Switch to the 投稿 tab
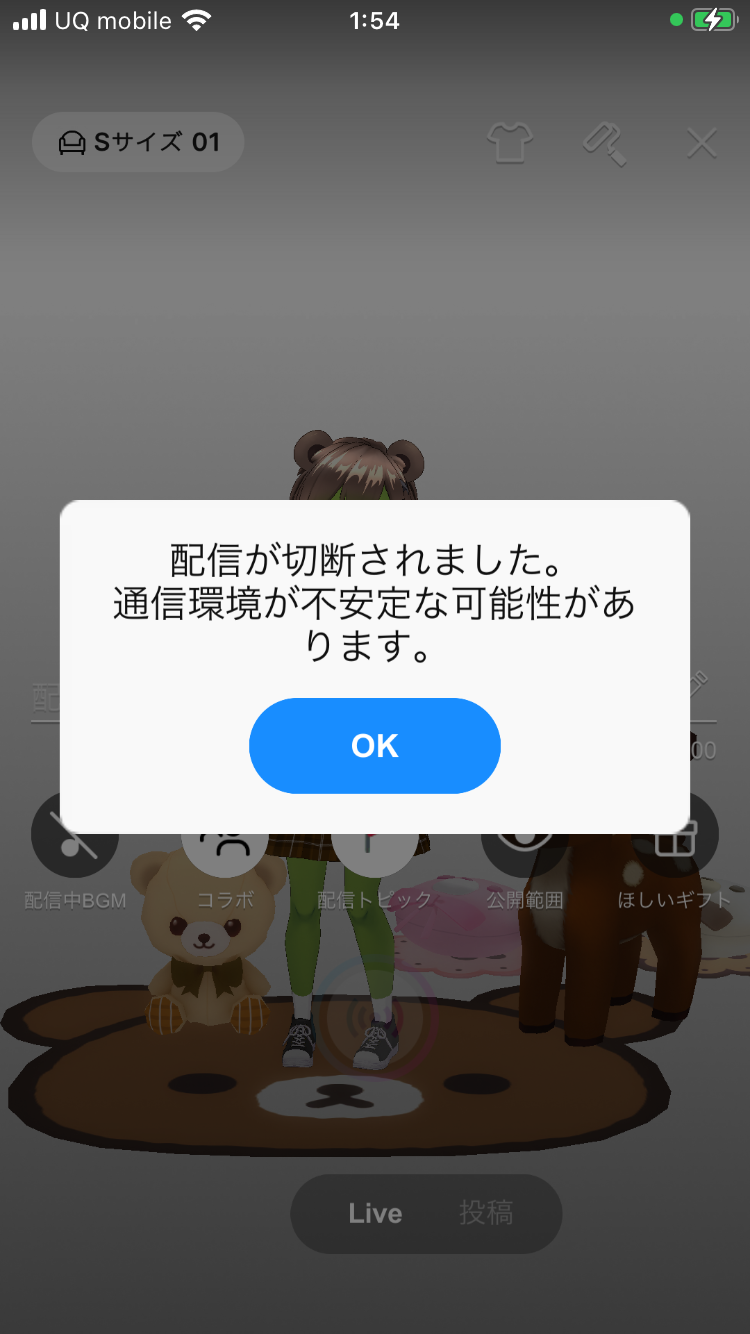This screenshot has width=750, height=1334. click(486, 1213)
